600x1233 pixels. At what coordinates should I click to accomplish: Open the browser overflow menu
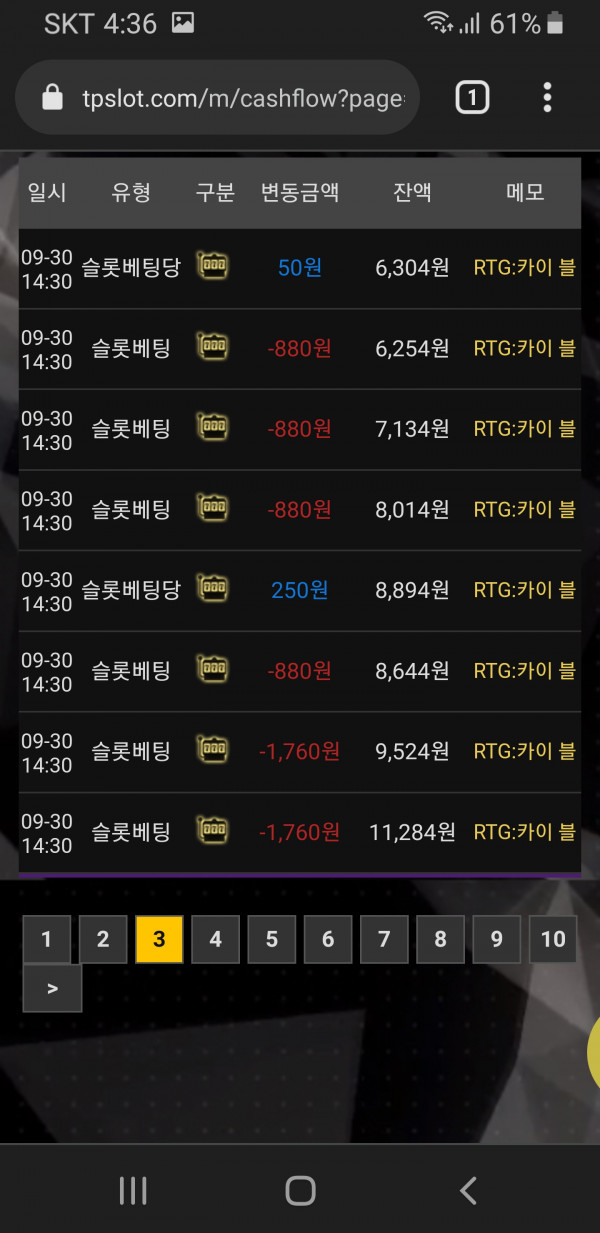click(547, 98)
